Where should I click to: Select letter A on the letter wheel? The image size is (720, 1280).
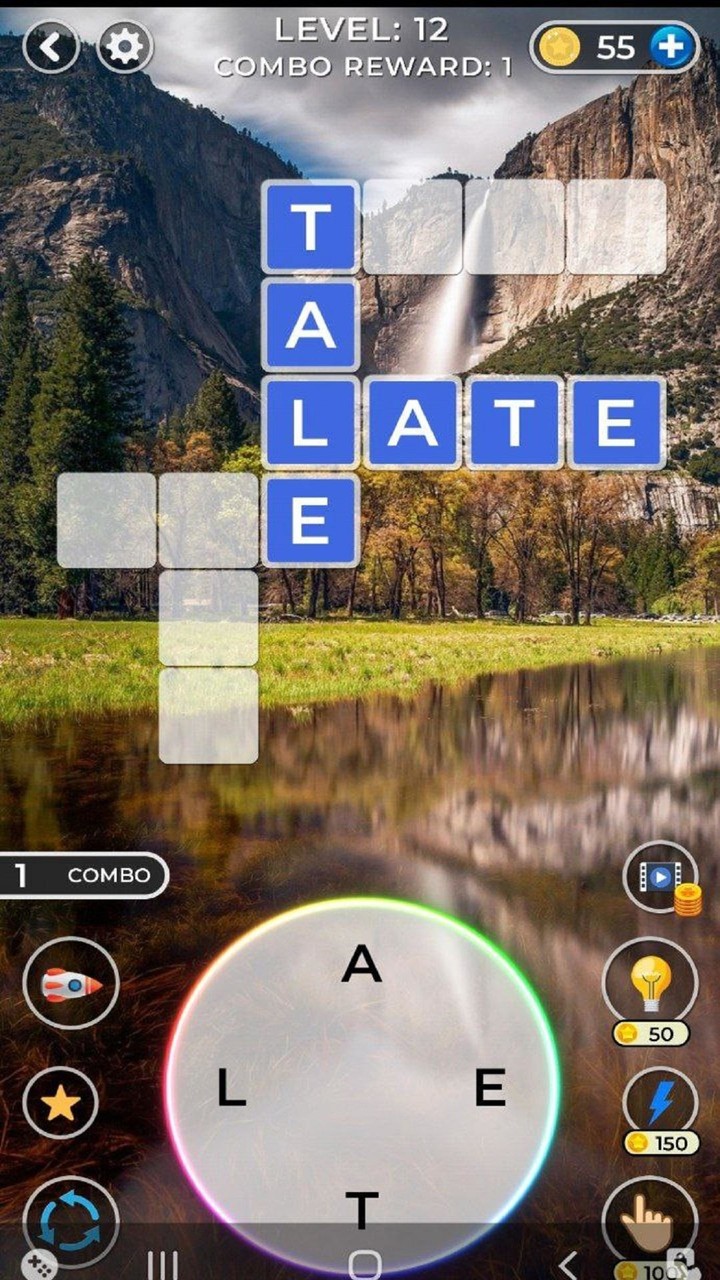point(362,965)
